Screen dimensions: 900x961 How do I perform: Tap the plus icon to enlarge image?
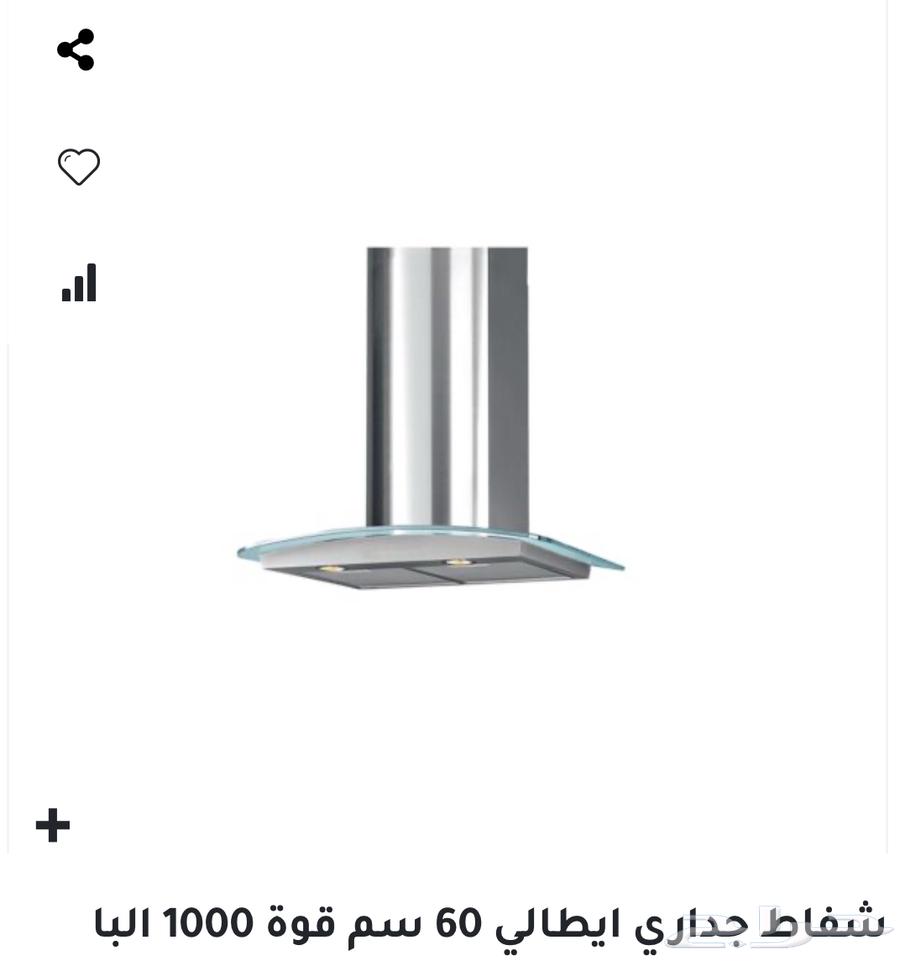pyautogui.click(x=53, y=826)
